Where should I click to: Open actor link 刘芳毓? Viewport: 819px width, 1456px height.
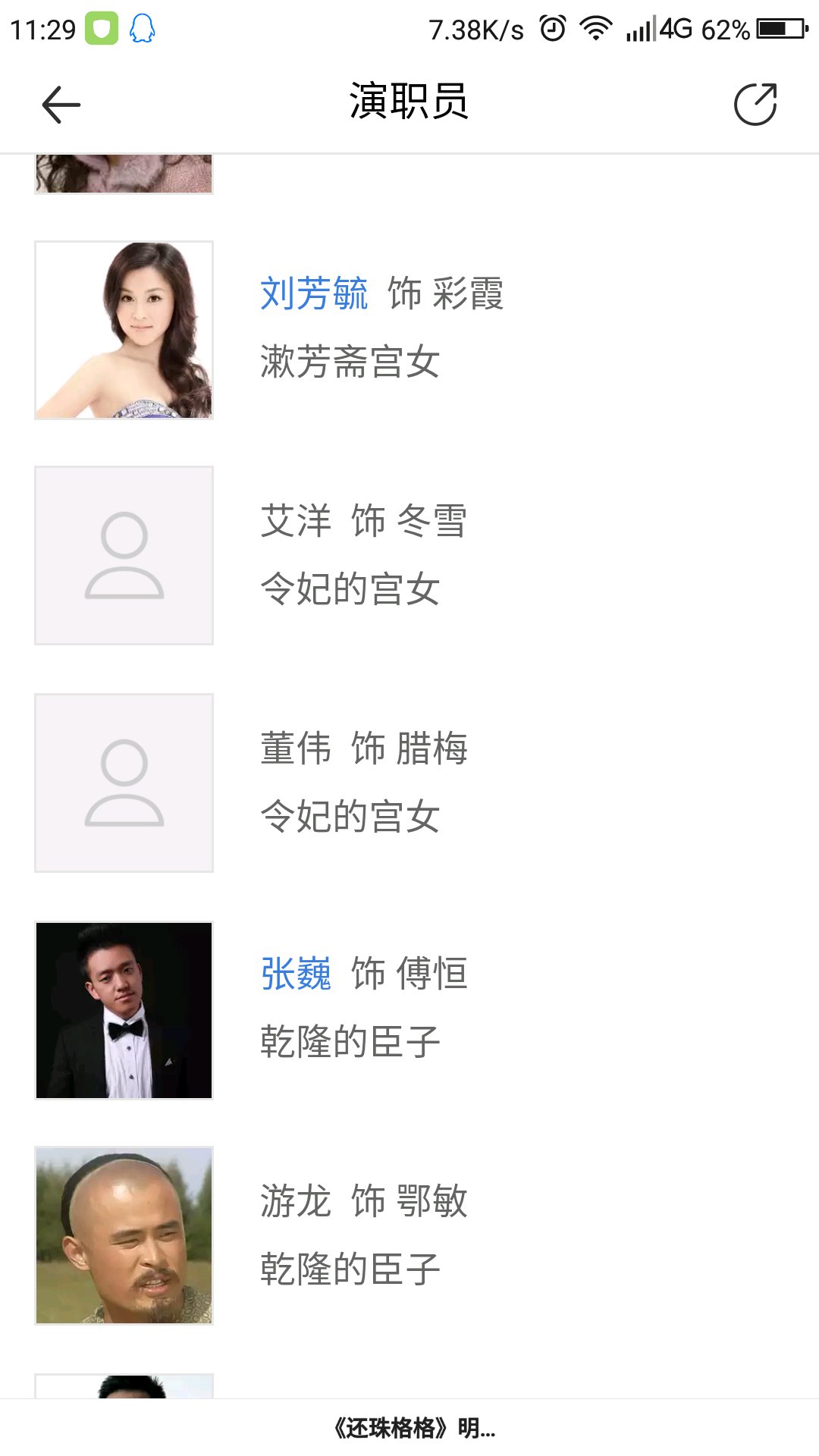[314, 293]
